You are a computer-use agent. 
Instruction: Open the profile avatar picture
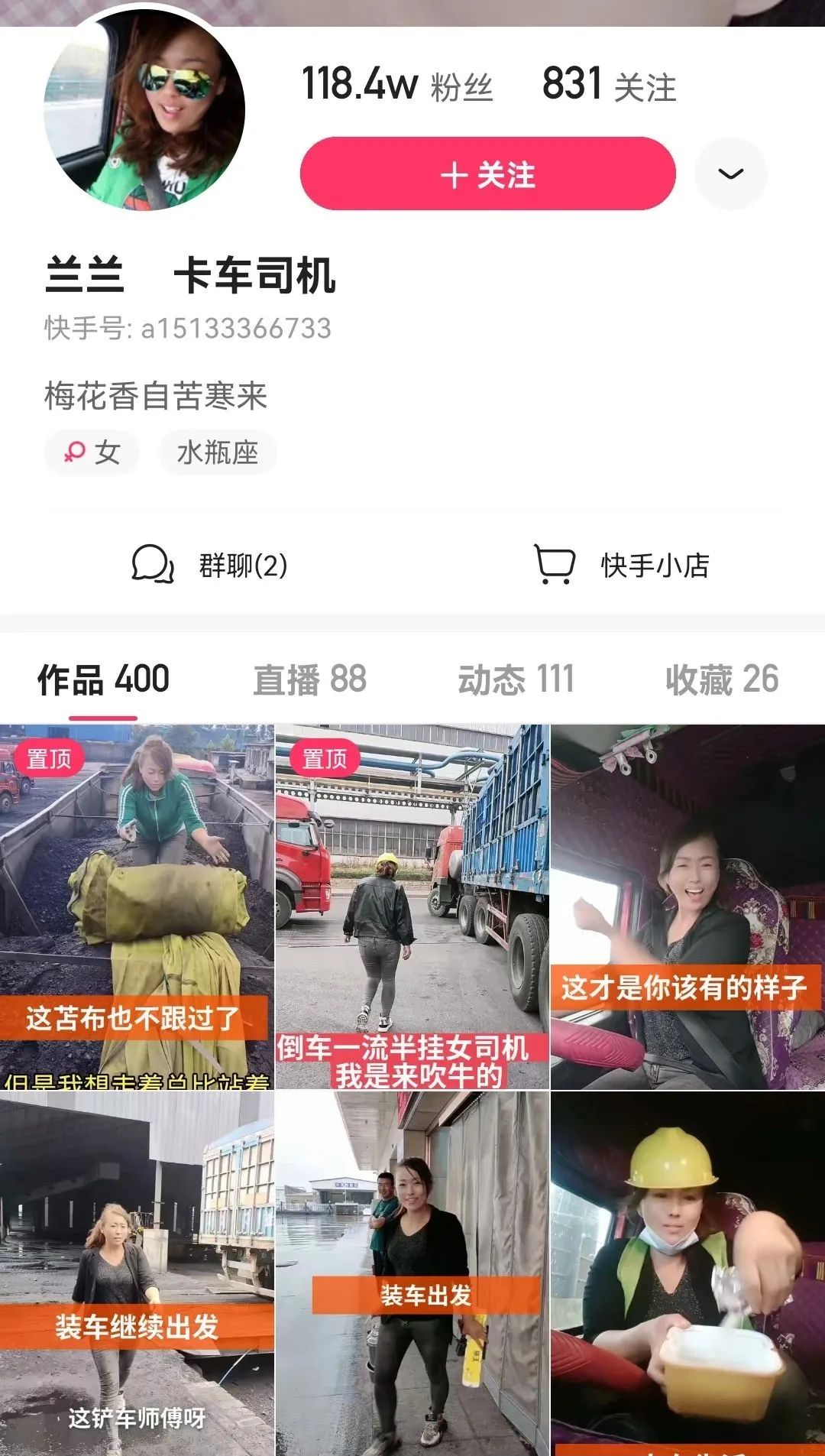click(x=144, y=111)
